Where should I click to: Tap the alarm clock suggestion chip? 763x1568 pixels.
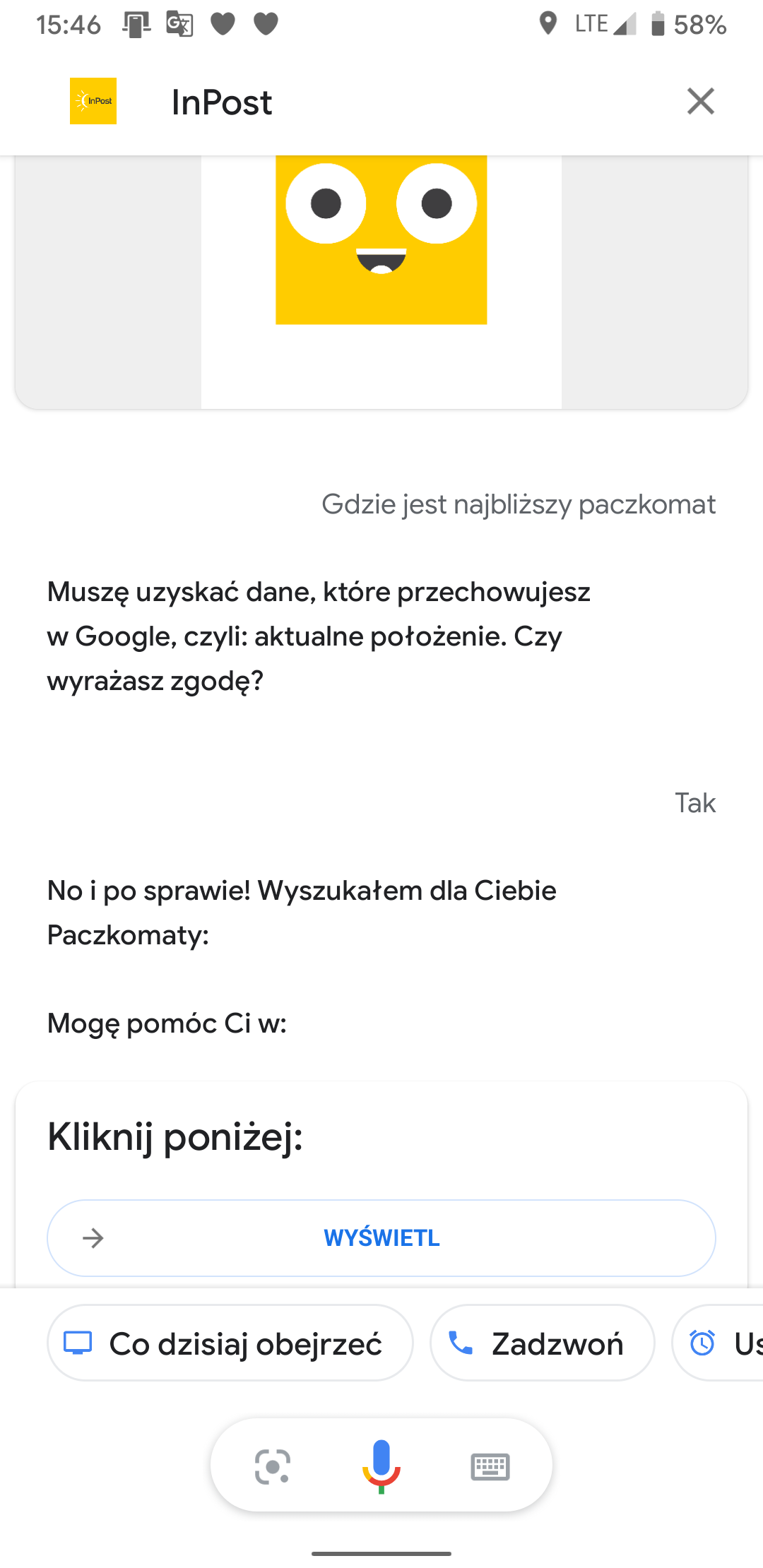(x=718, y=1343)
